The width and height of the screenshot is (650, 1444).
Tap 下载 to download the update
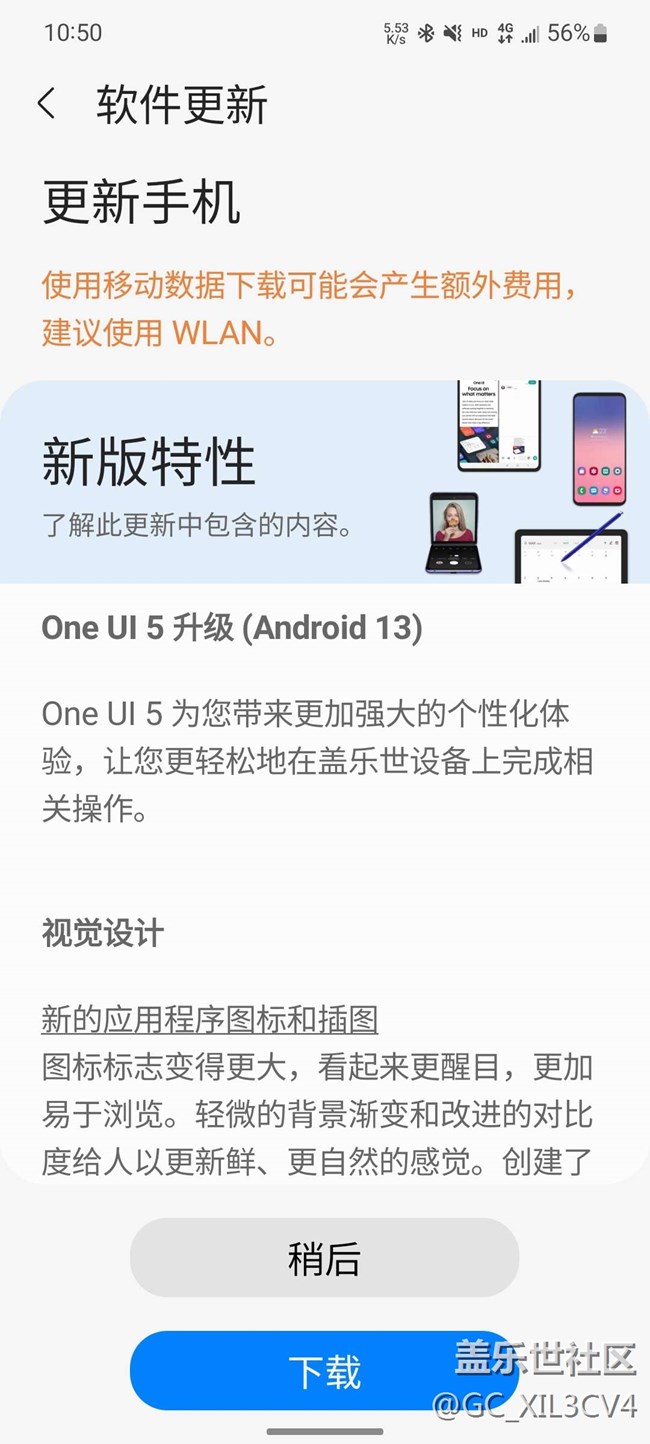pos(324,1371)
